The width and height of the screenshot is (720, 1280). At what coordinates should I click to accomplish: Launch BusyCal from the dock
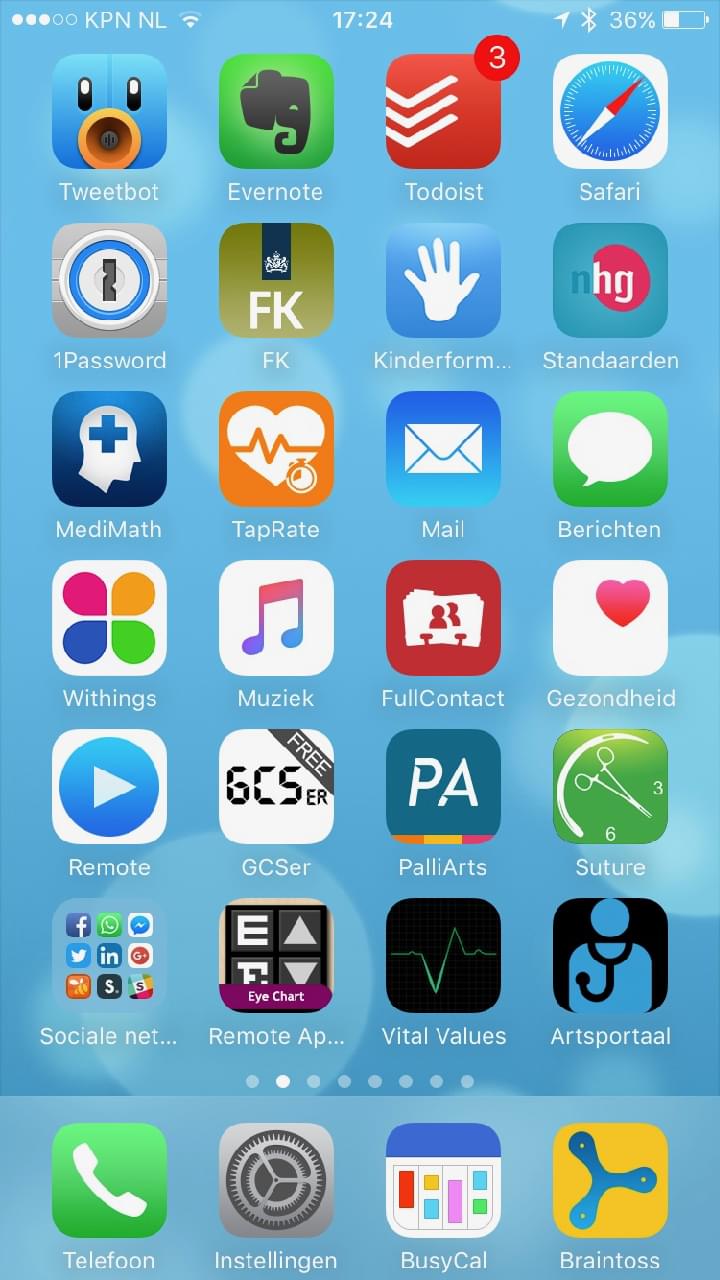pos(443,1181)
